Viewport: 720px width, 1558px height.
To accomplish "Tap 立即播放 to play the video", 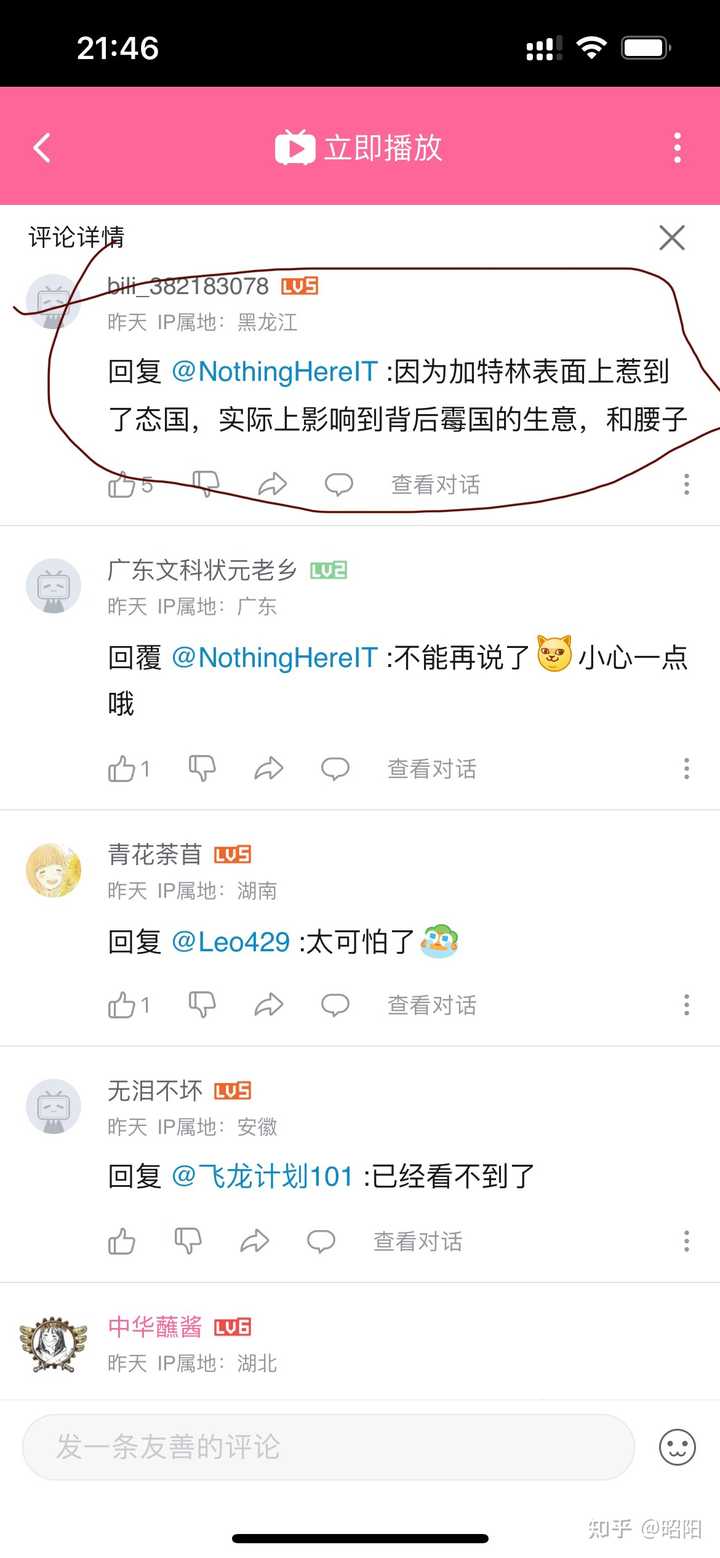I will (360, 148).
